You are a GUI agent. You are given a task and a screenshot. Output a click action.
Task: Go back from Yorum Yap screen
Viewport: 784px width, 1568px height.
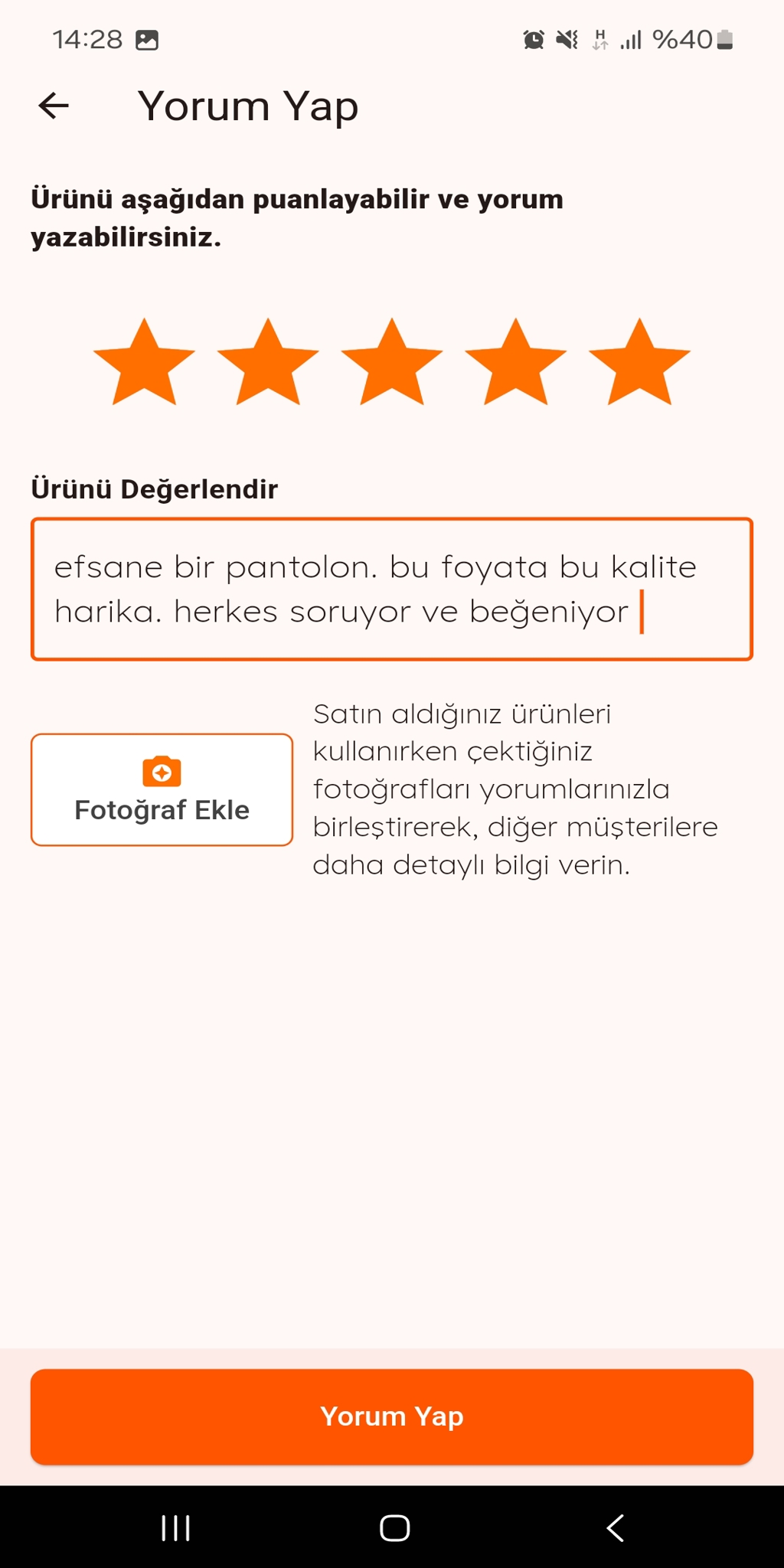click(54, 106)
